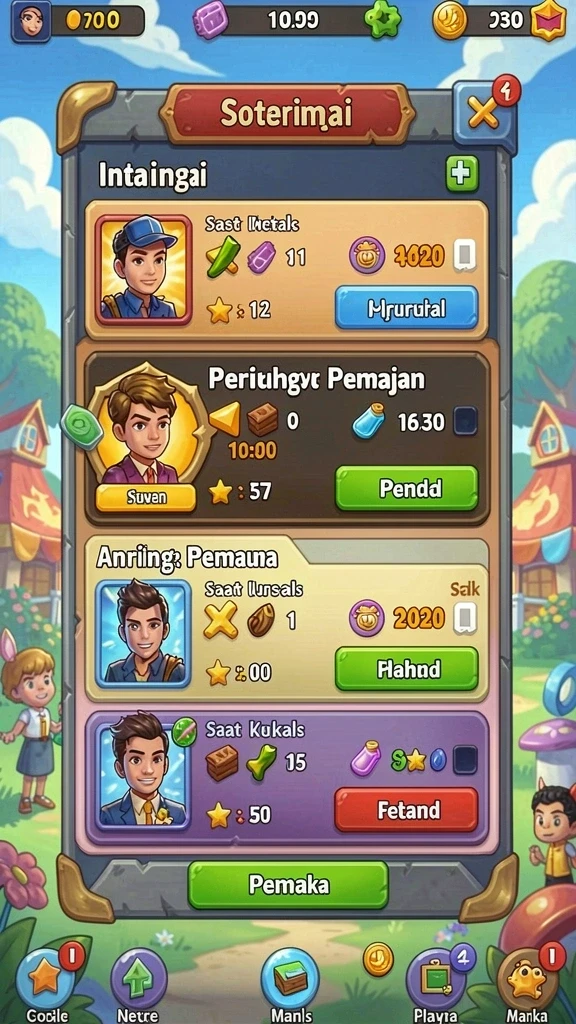Tap the yellow Suvan label under portrait
The width and height of the screenshot is (576, 1024).
pyautogui.click(x=145, y=498)
